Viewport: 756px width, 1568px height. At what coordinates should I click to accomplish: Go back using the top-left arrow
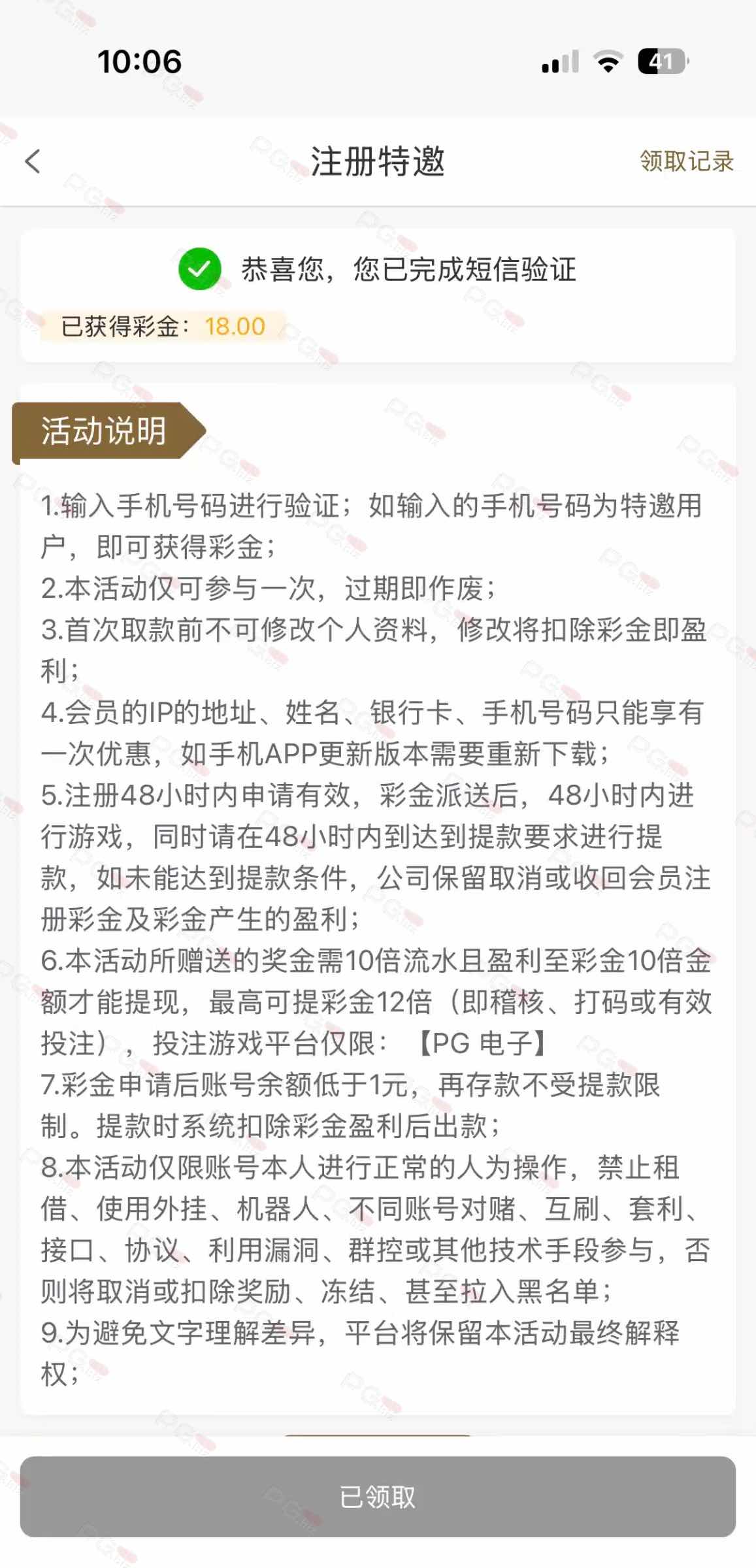33,161
